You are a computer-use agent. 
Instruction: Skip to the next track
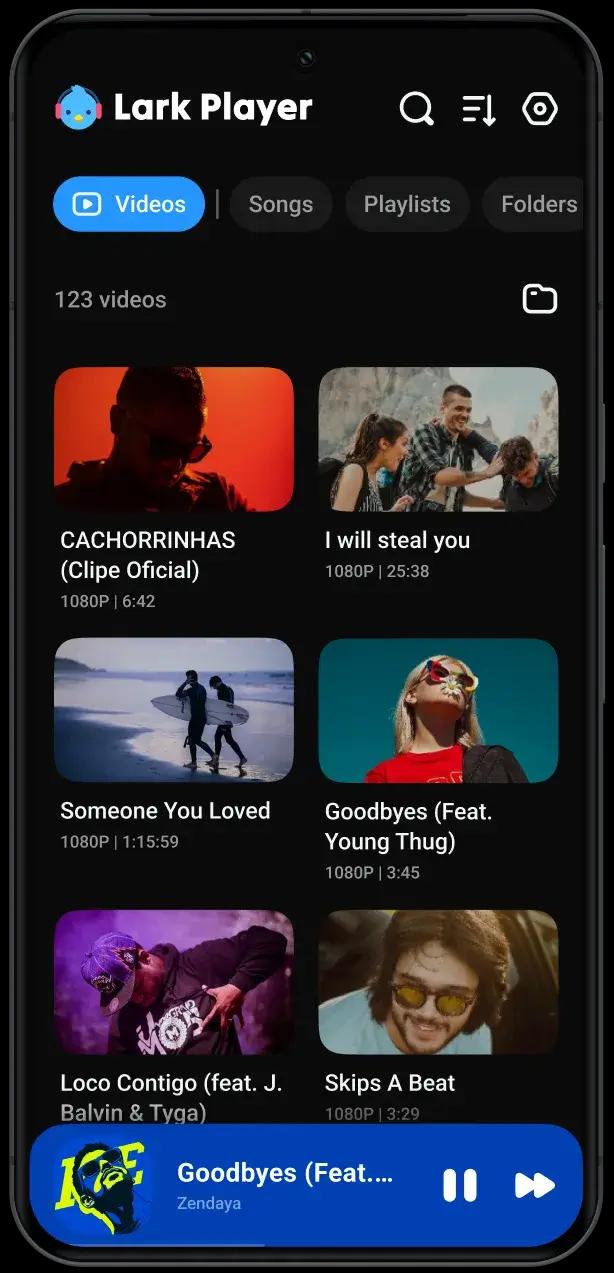534,1186
